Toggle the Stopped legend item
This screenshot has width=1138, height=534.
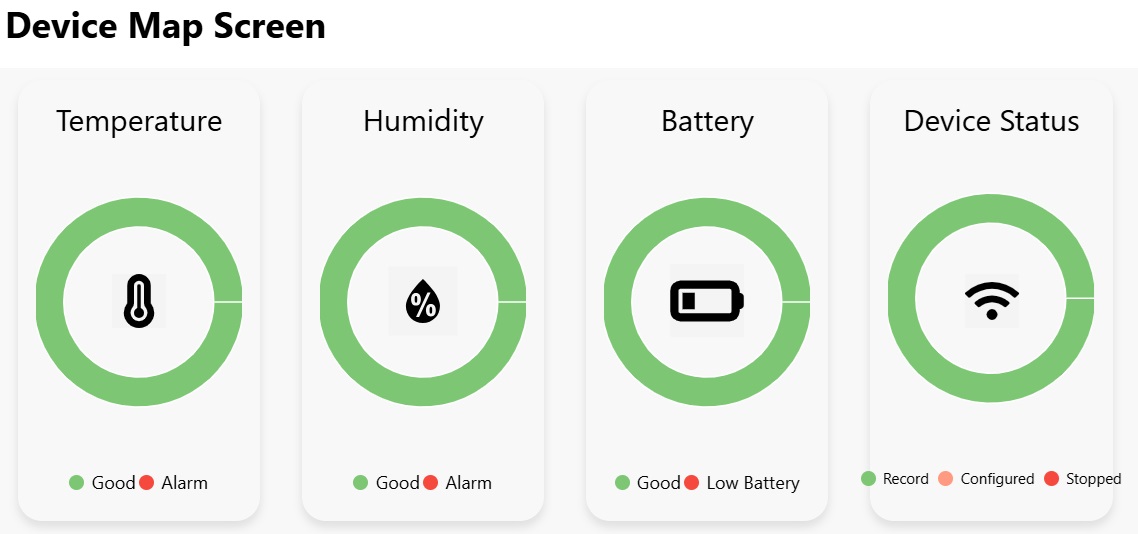[1083, 479]
